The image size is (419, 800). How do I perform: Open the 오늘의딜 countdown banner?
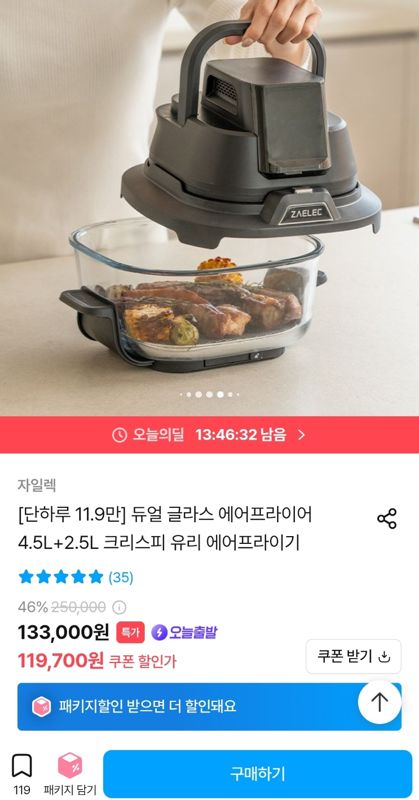(x=209, y=435)
